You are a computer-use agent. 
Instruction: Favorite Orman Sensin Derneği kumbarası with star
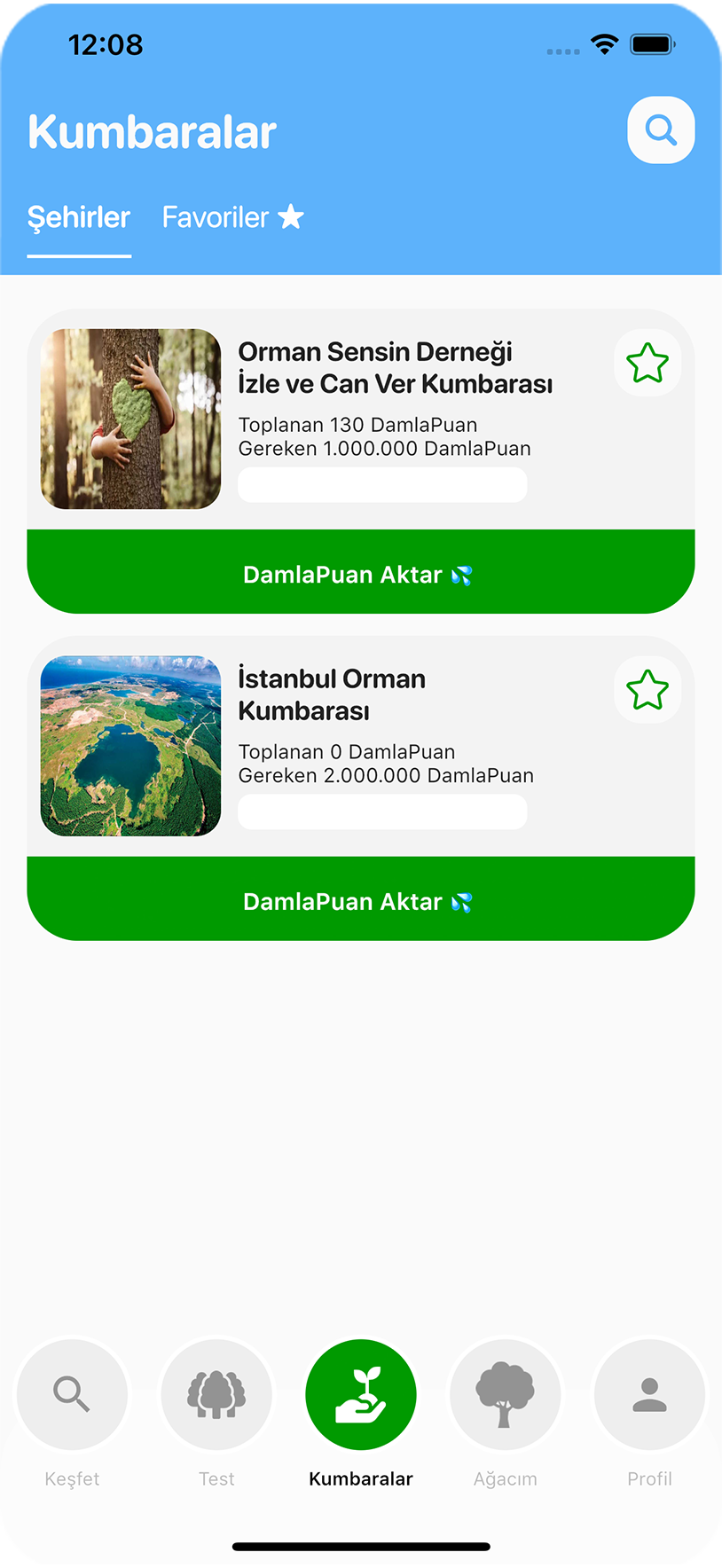(x=647, y=363)
